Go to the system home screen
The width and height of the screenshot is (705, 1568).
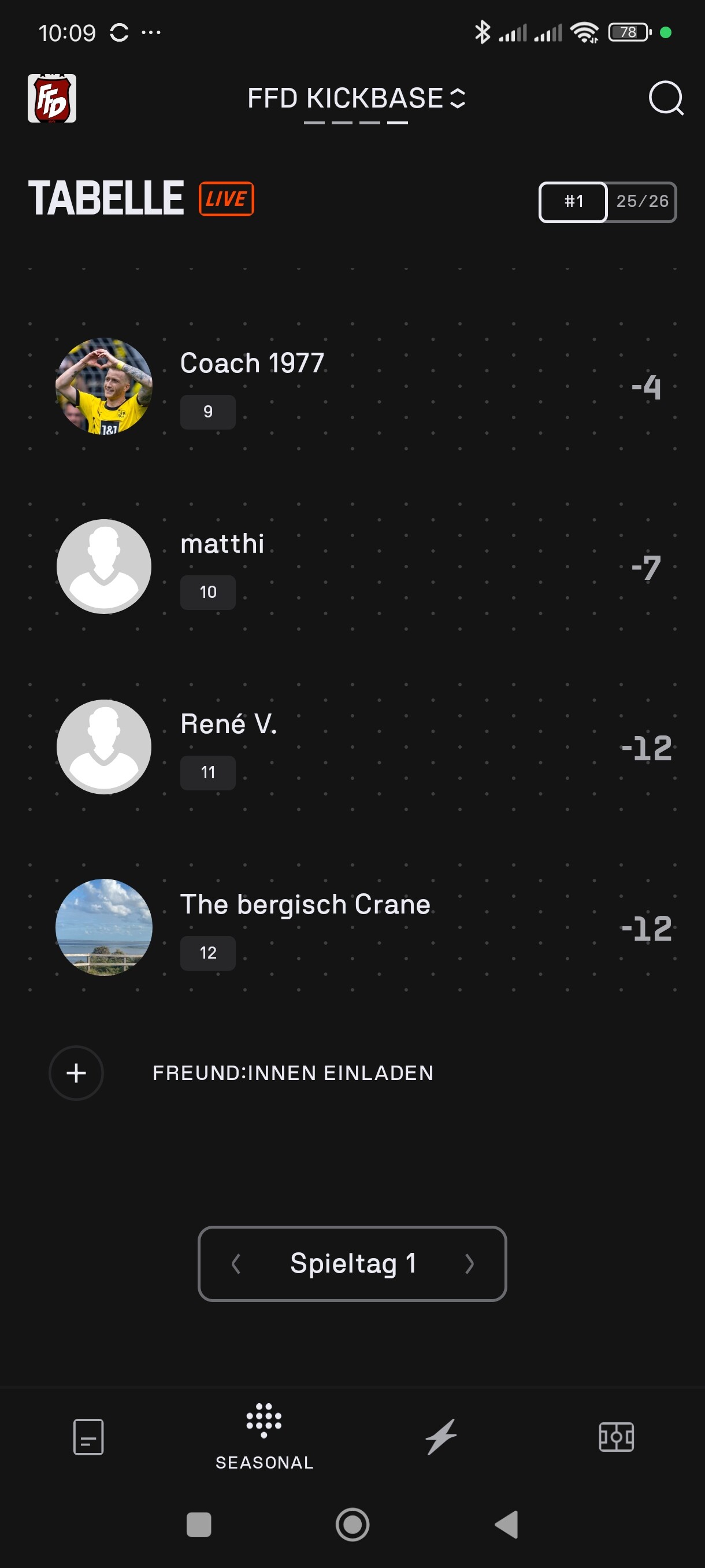[x=353, y=1524]
